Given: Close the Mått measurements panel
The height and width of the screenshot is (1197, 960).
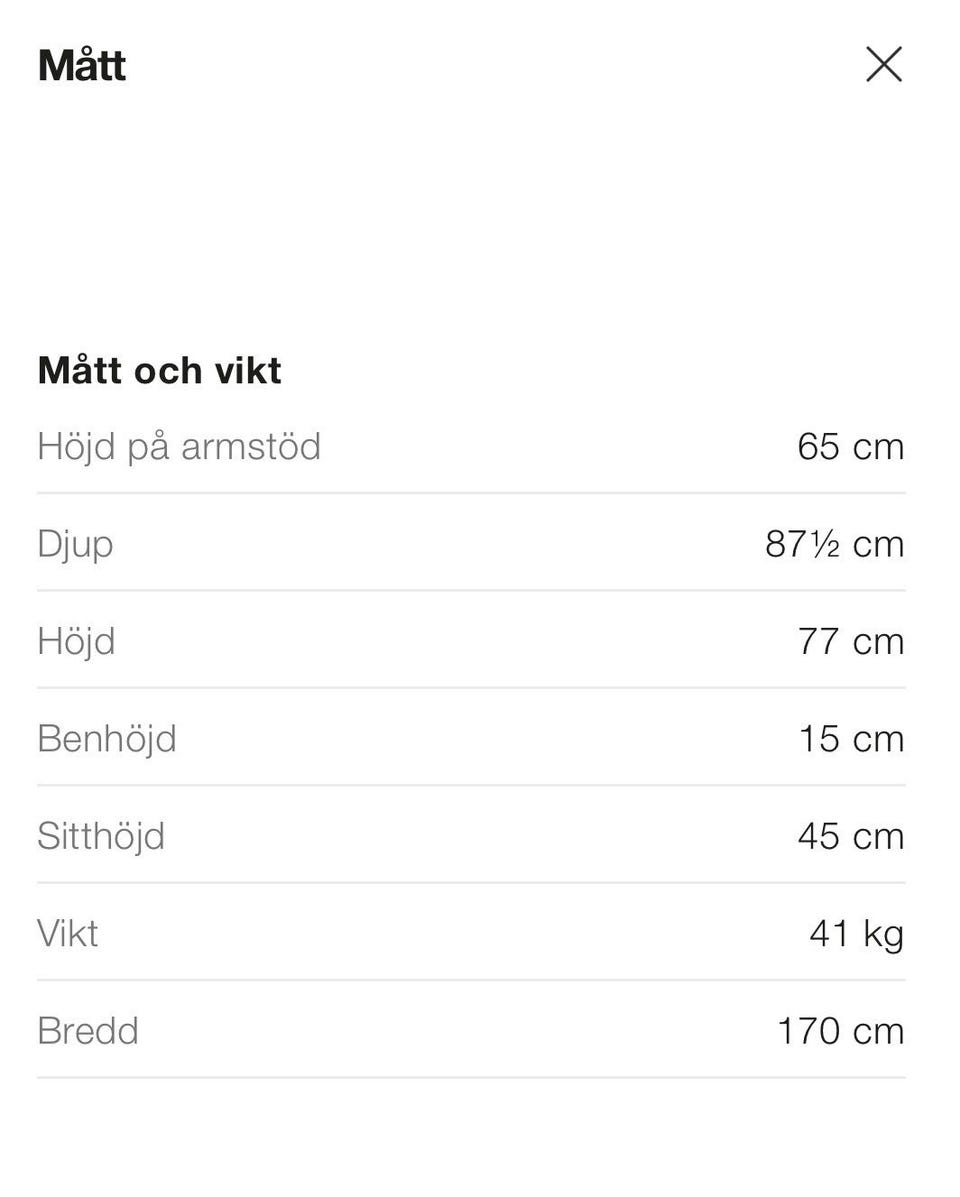Looking at the screenshot, I should click(884, 65).
